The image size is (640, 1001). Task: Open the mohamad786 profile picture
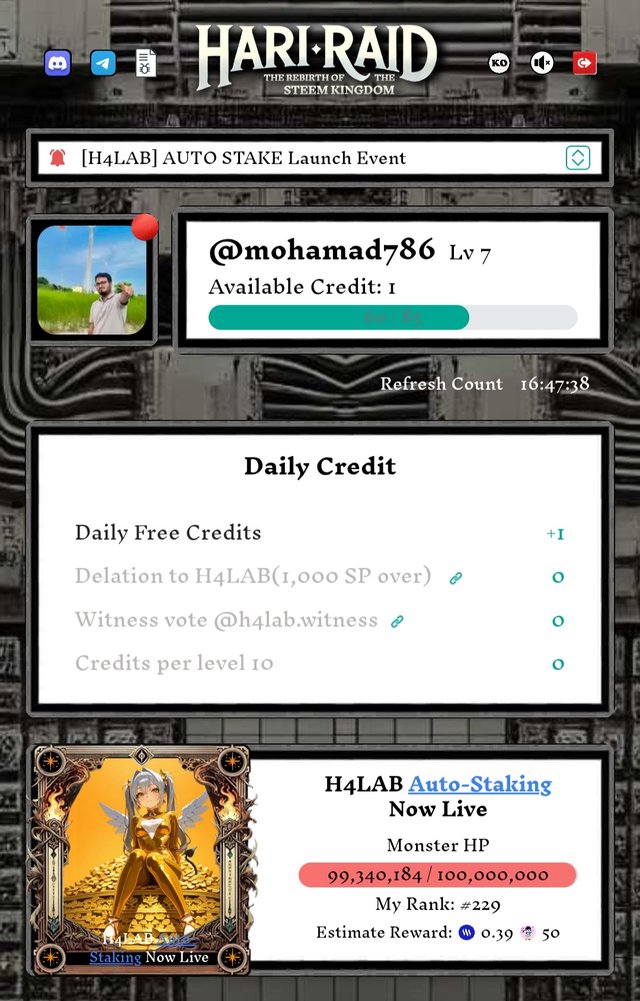click(x=92, y=279)
